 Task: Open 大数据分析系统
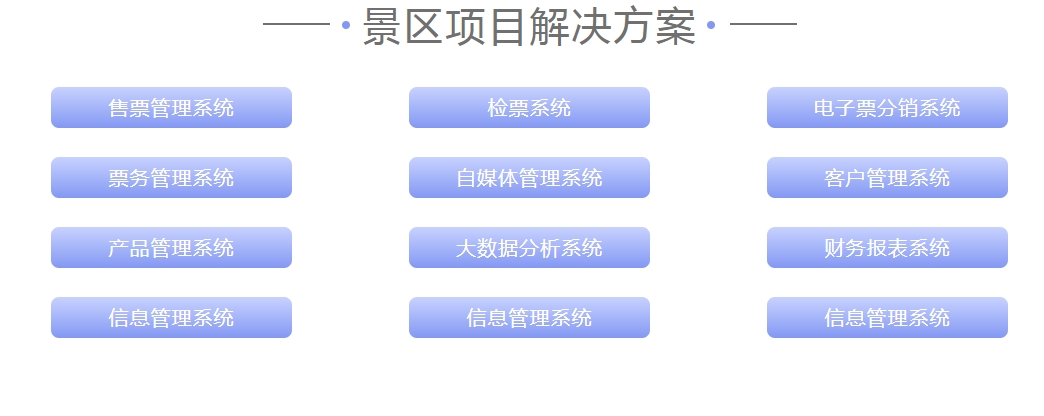point(529,248)
